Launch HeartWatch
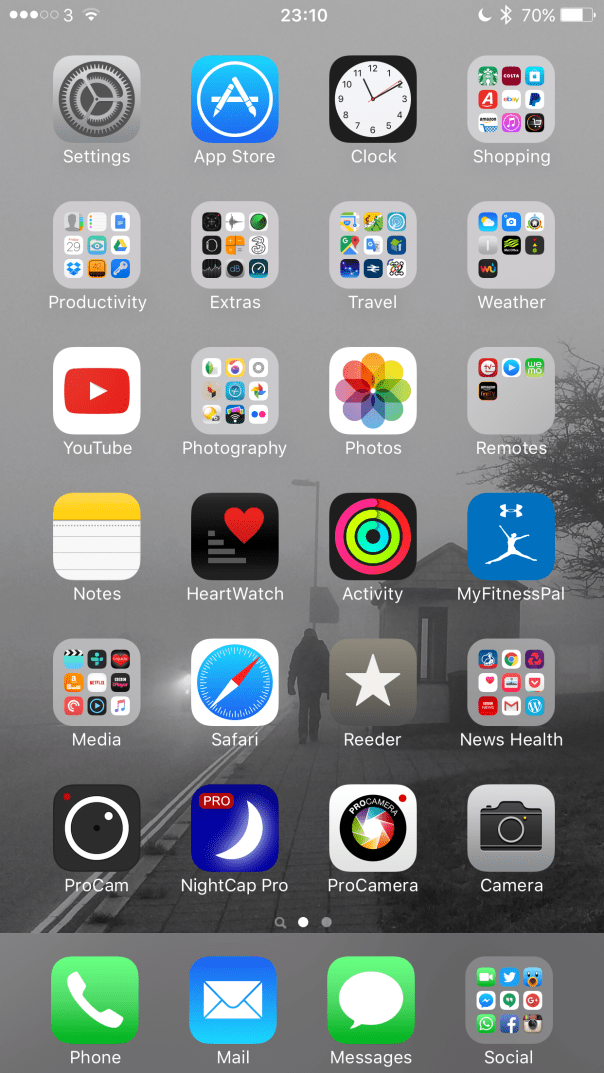 235,537
